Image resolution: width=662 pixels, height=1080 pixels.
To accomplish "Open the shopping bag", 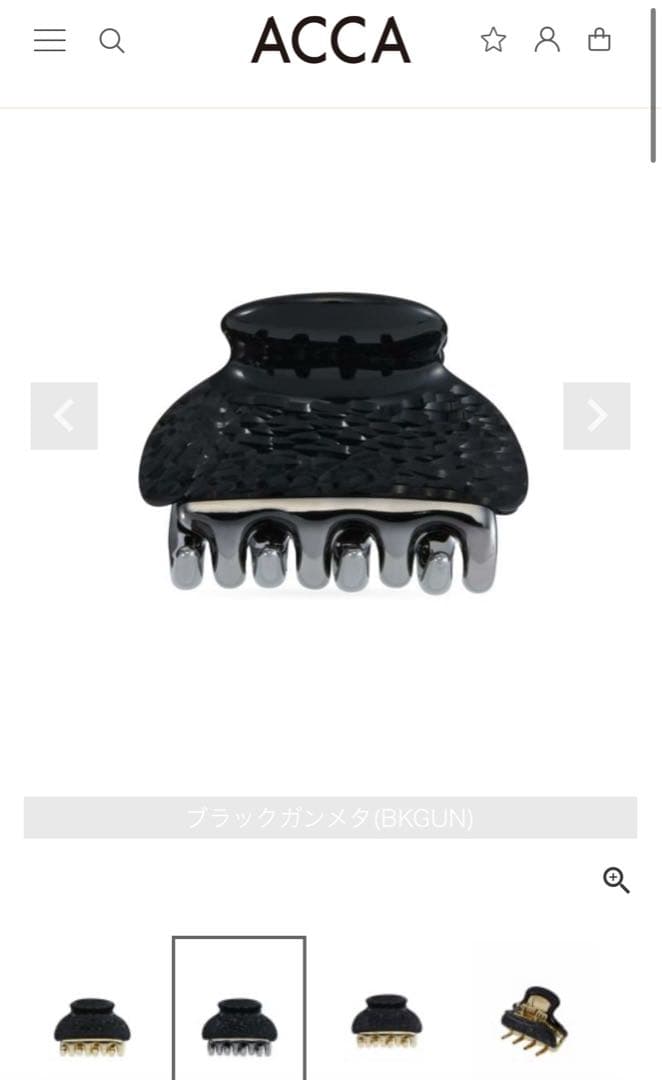I will (599, 40).
